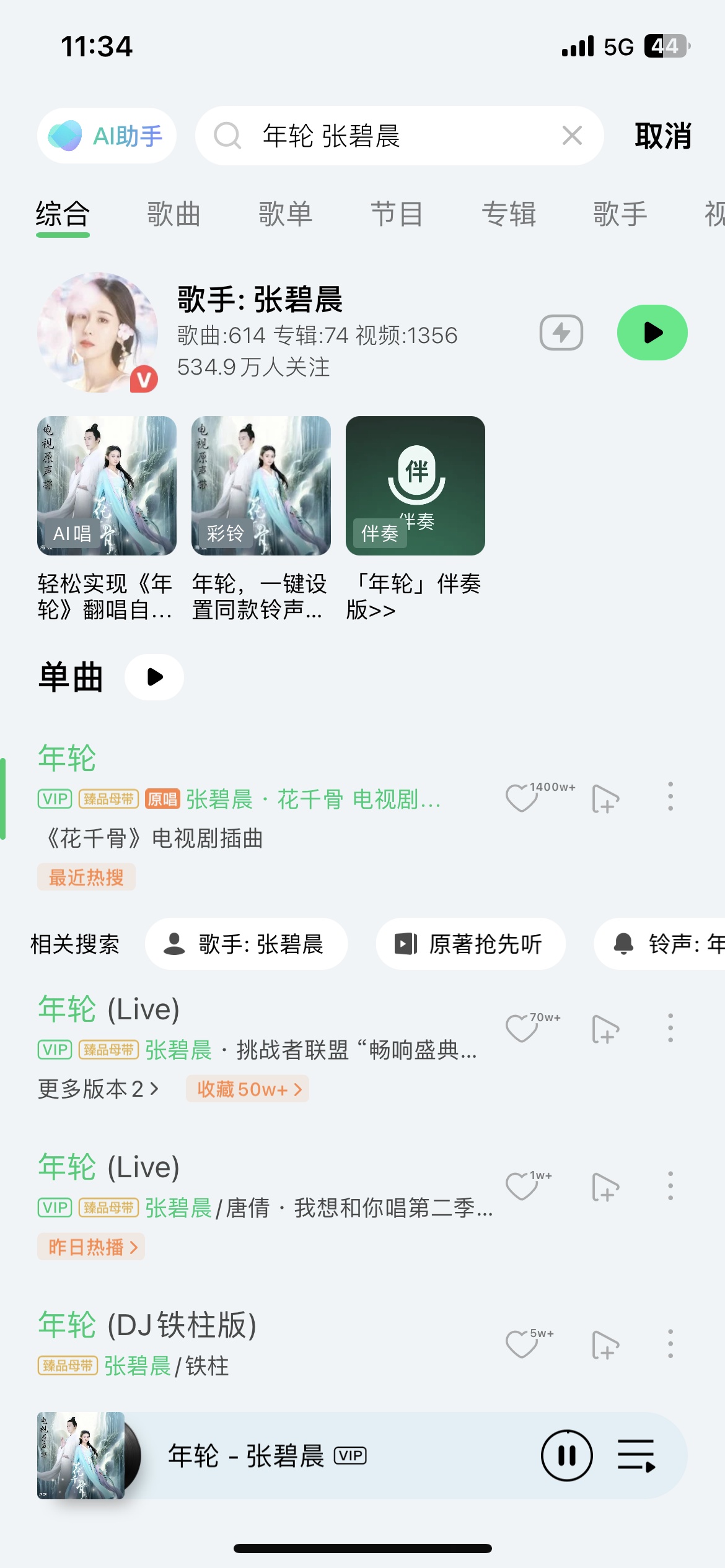Open the 彩铃 ringtone card

(x=261, y=486)
